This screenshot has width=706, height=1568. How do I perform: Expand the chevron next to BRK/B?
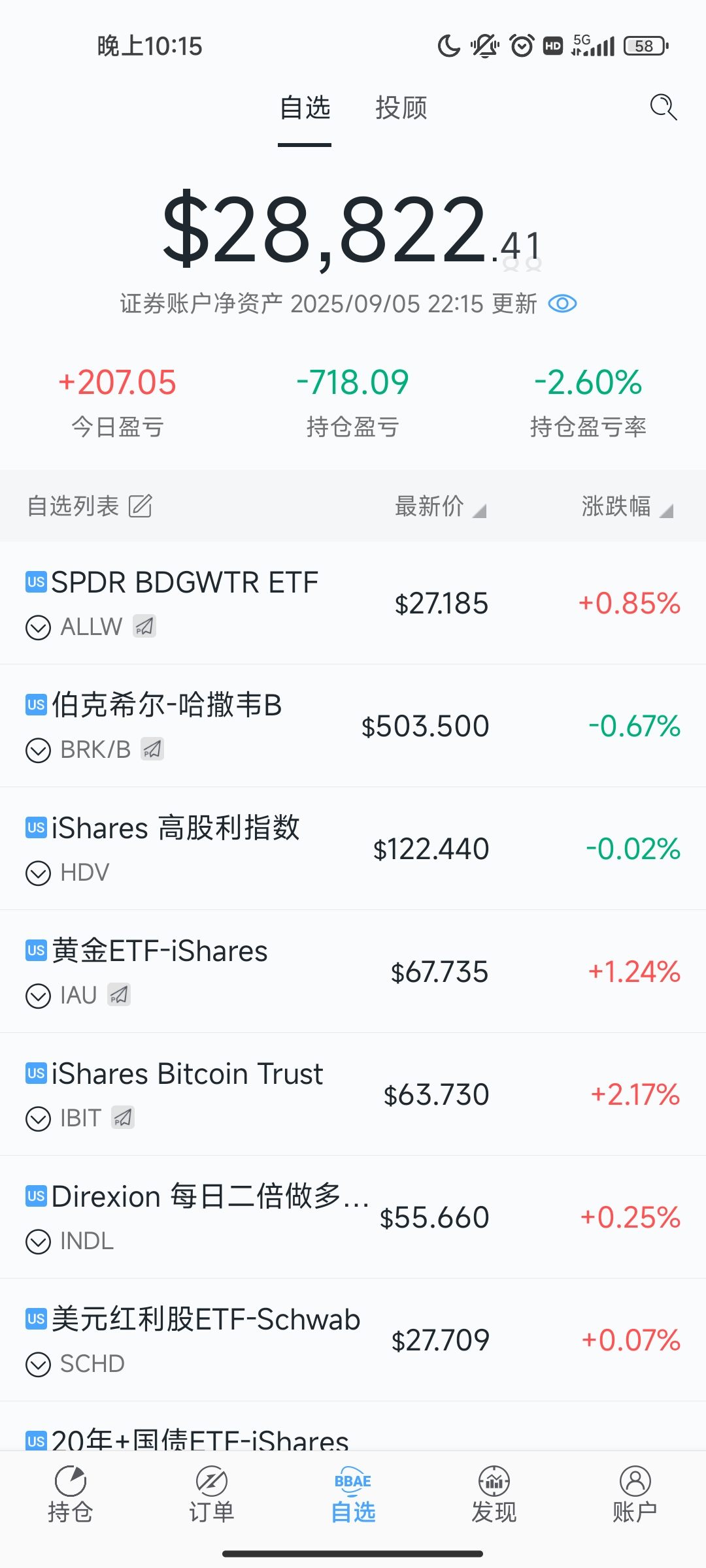[38, 750]
